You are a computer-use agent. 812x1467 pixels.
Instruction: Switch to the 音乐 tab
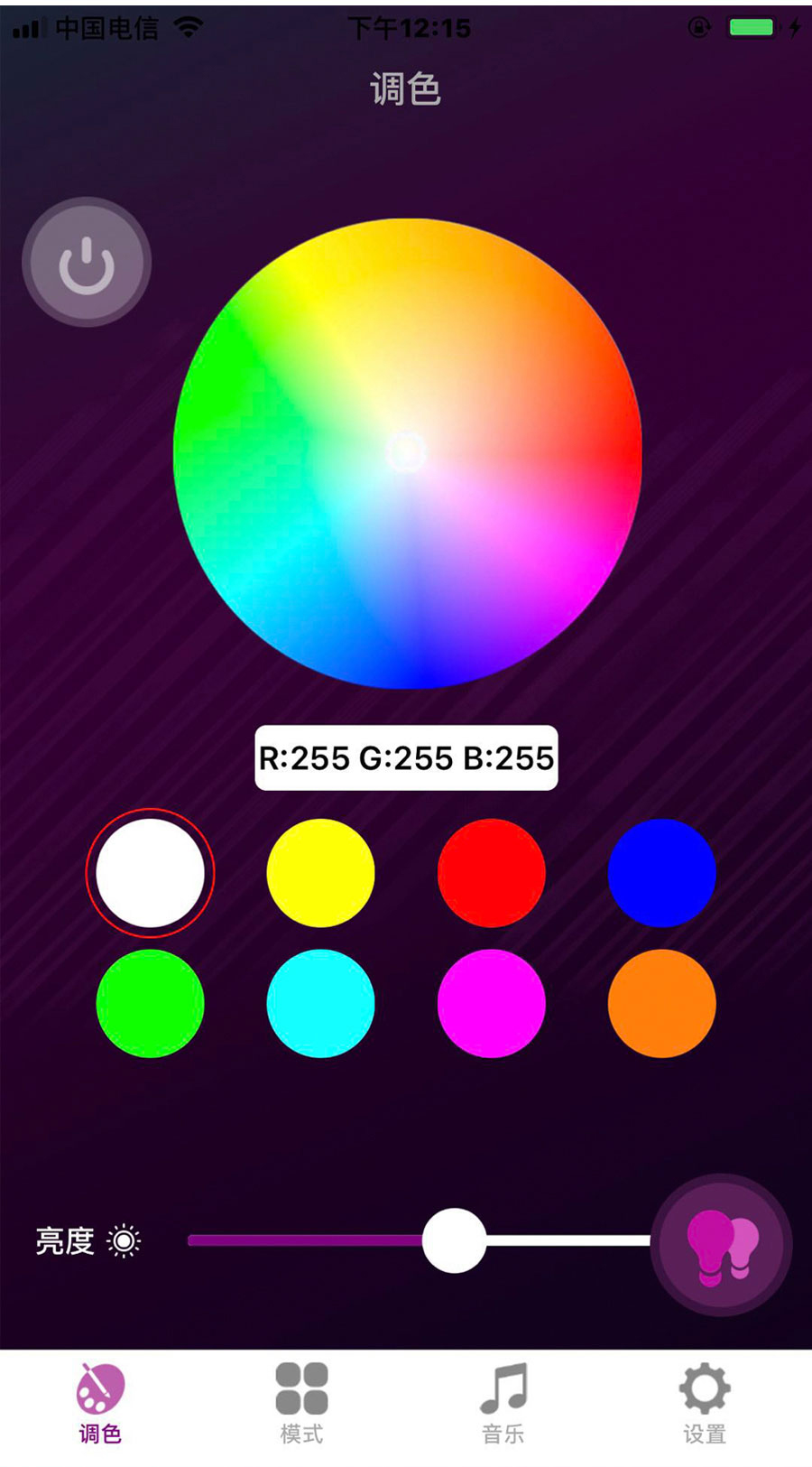pos(503,1404)
